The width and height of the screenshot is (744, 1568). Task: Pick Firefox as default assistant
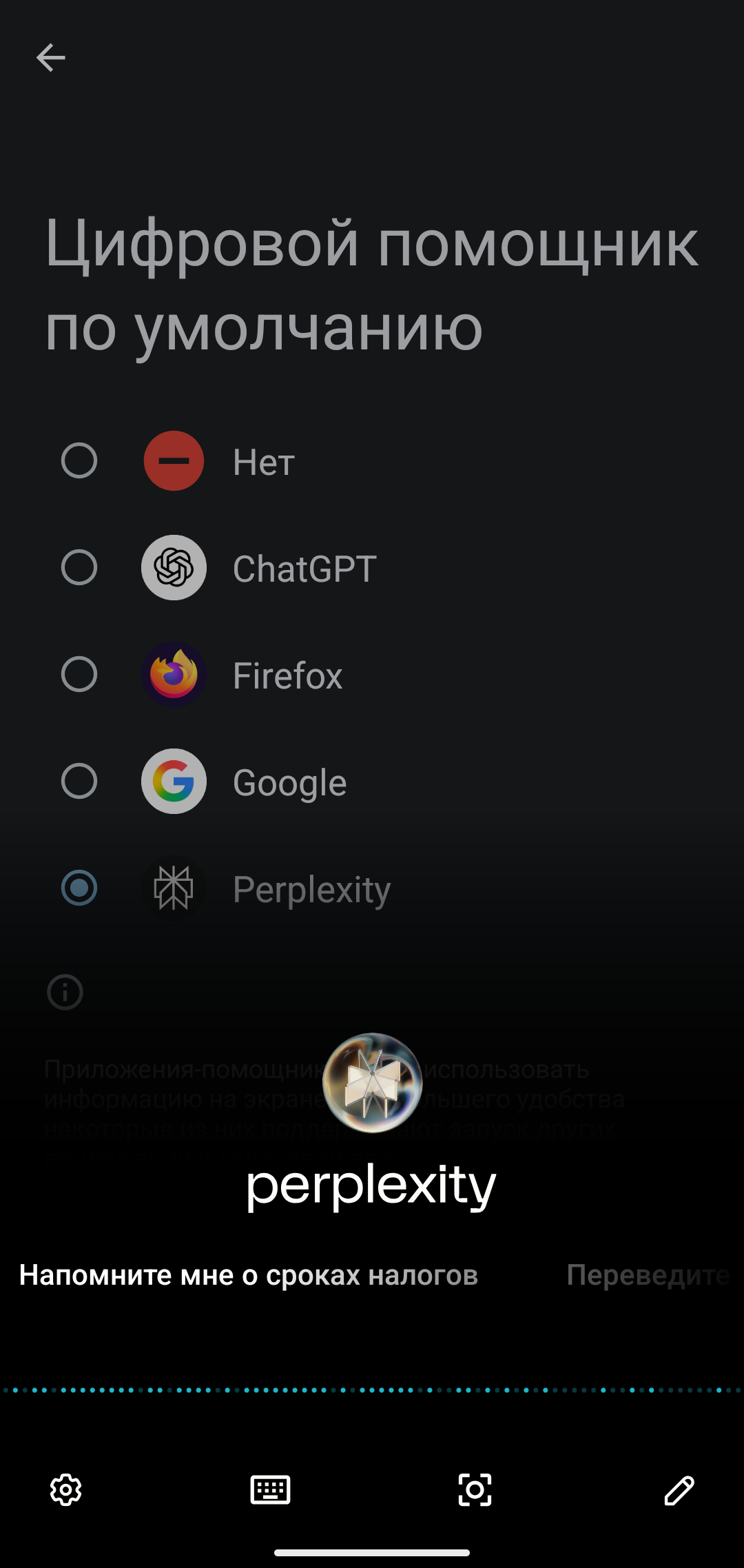(79, 675)
